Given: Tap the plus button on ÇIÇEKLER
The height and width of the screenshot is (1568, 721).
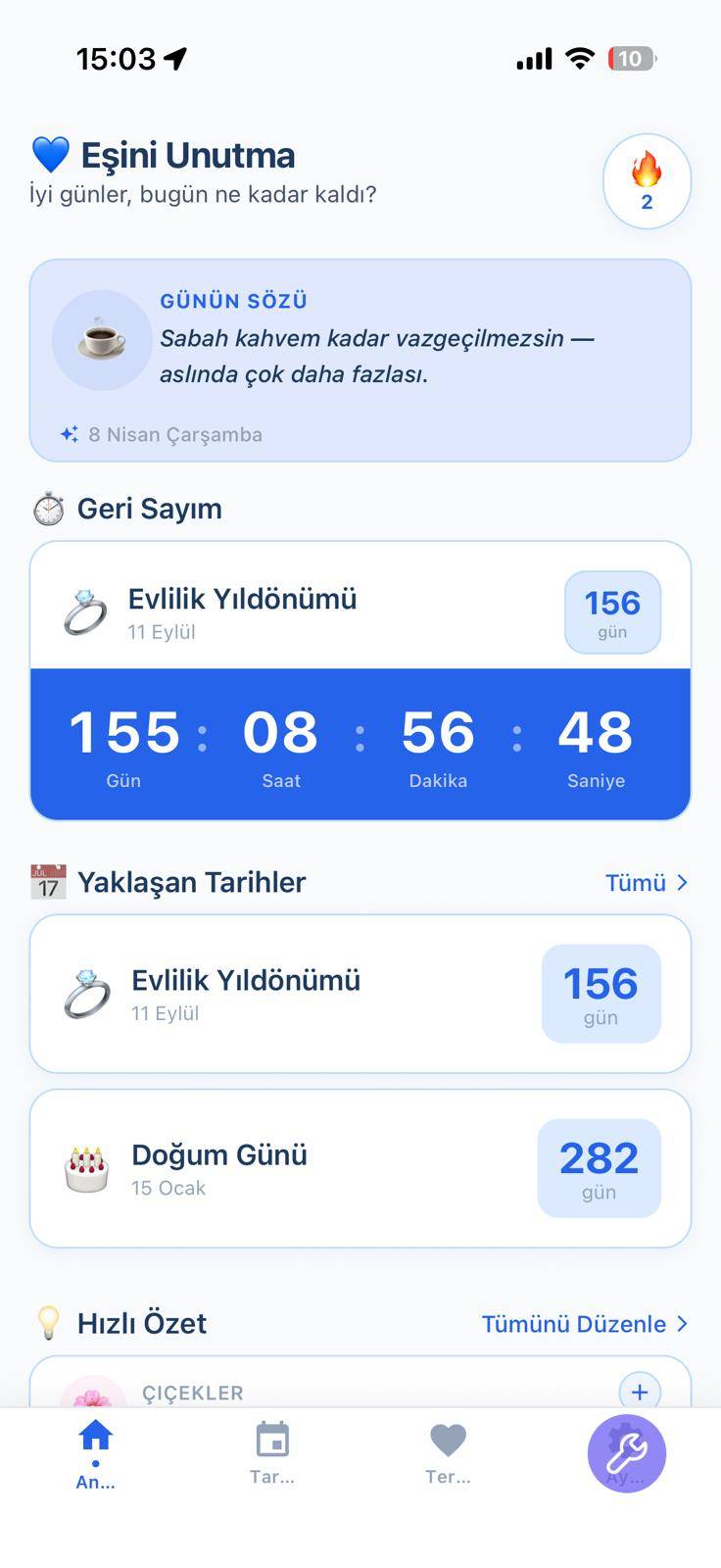Looking at the screenshot, I should point(639,1392).
